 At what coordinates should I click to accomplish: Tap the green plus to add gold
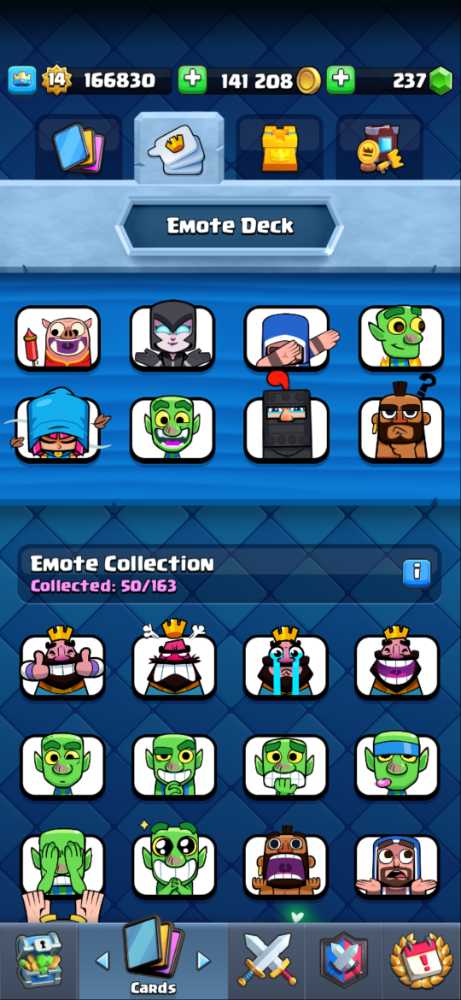[192, 80]
